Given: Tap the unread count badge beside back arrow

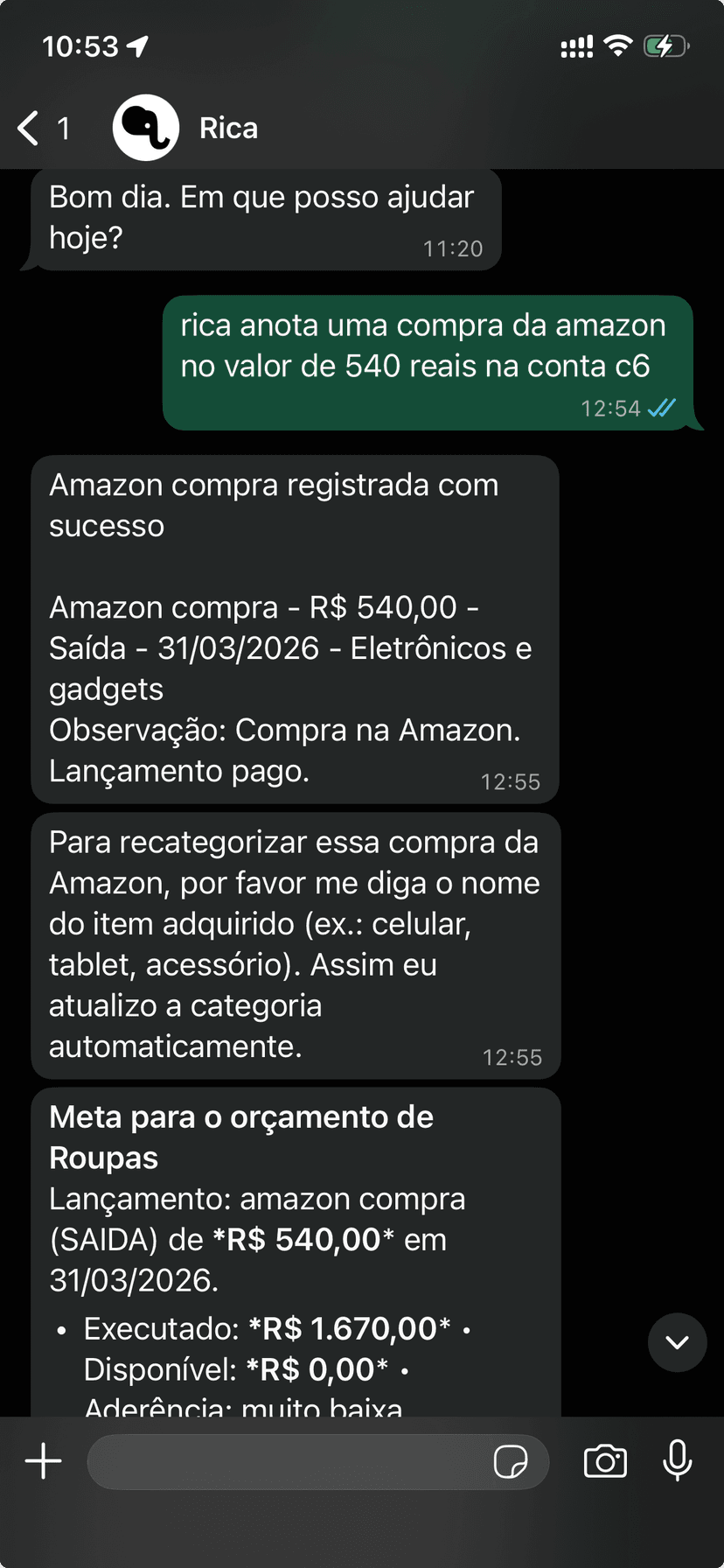Looking at the screenshot, I should (64, 128).
